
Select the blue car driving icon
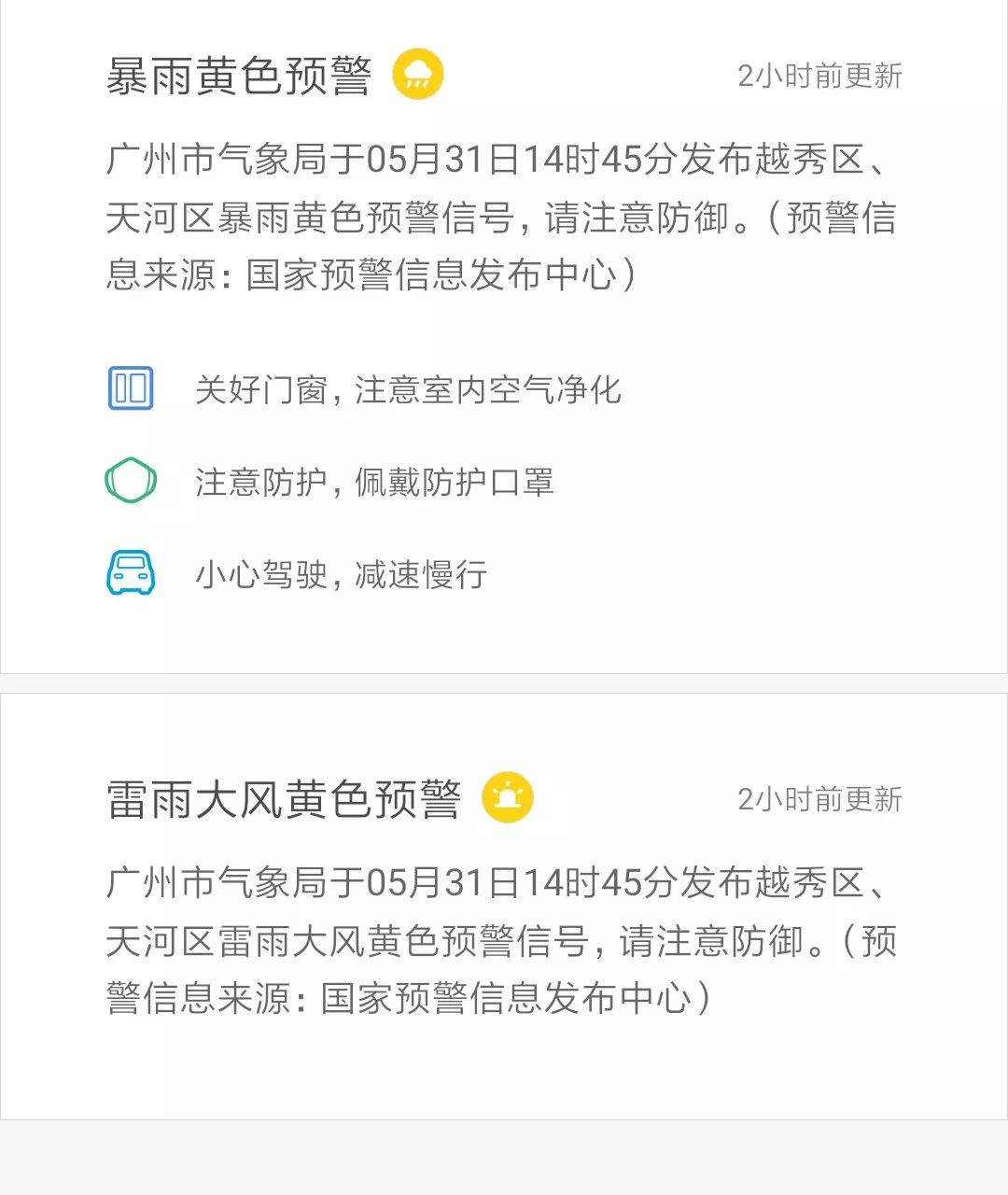130,573
